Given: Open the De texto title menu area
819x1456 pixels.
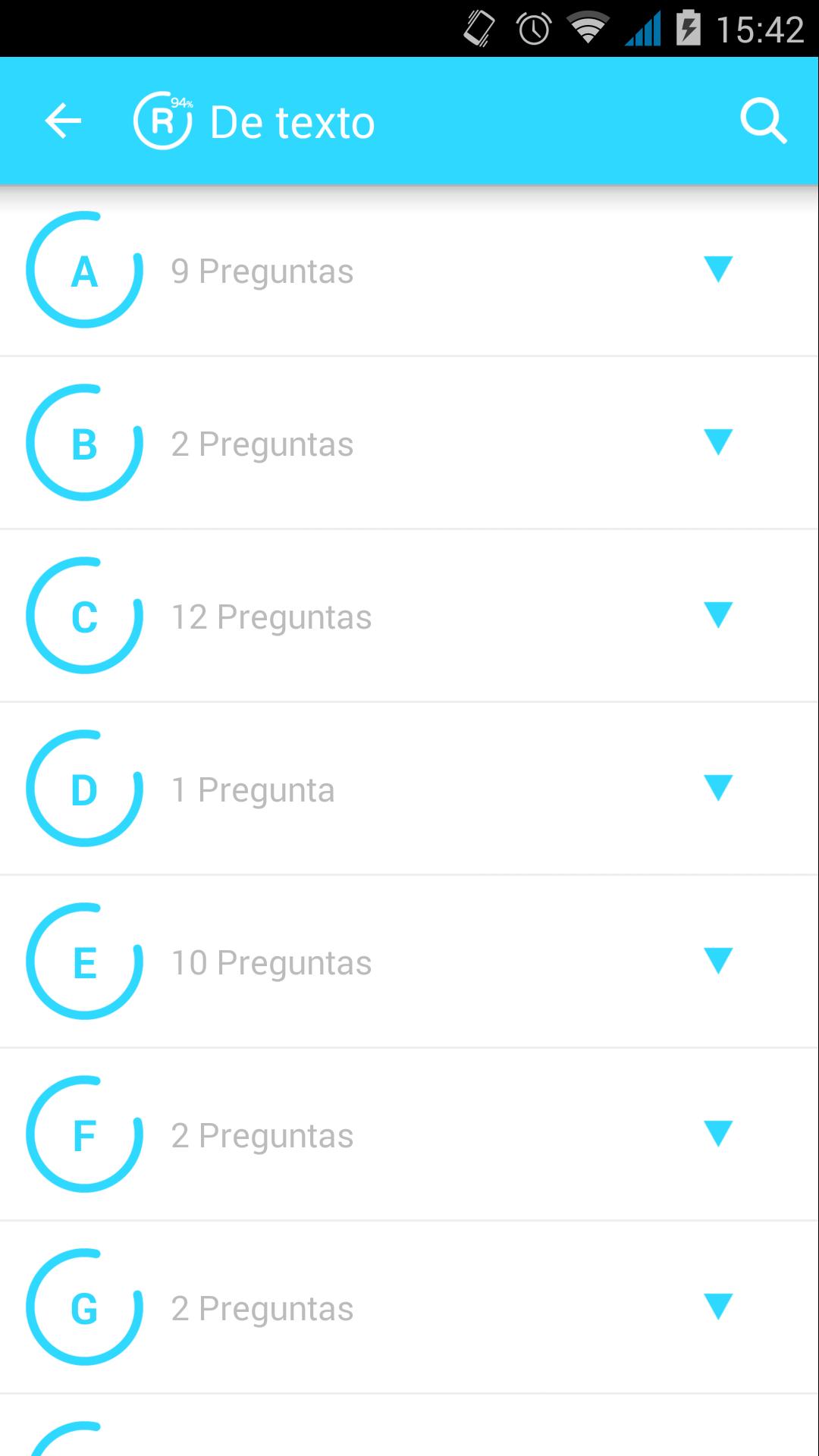Looking at the screenshot, I should point(291,121).
